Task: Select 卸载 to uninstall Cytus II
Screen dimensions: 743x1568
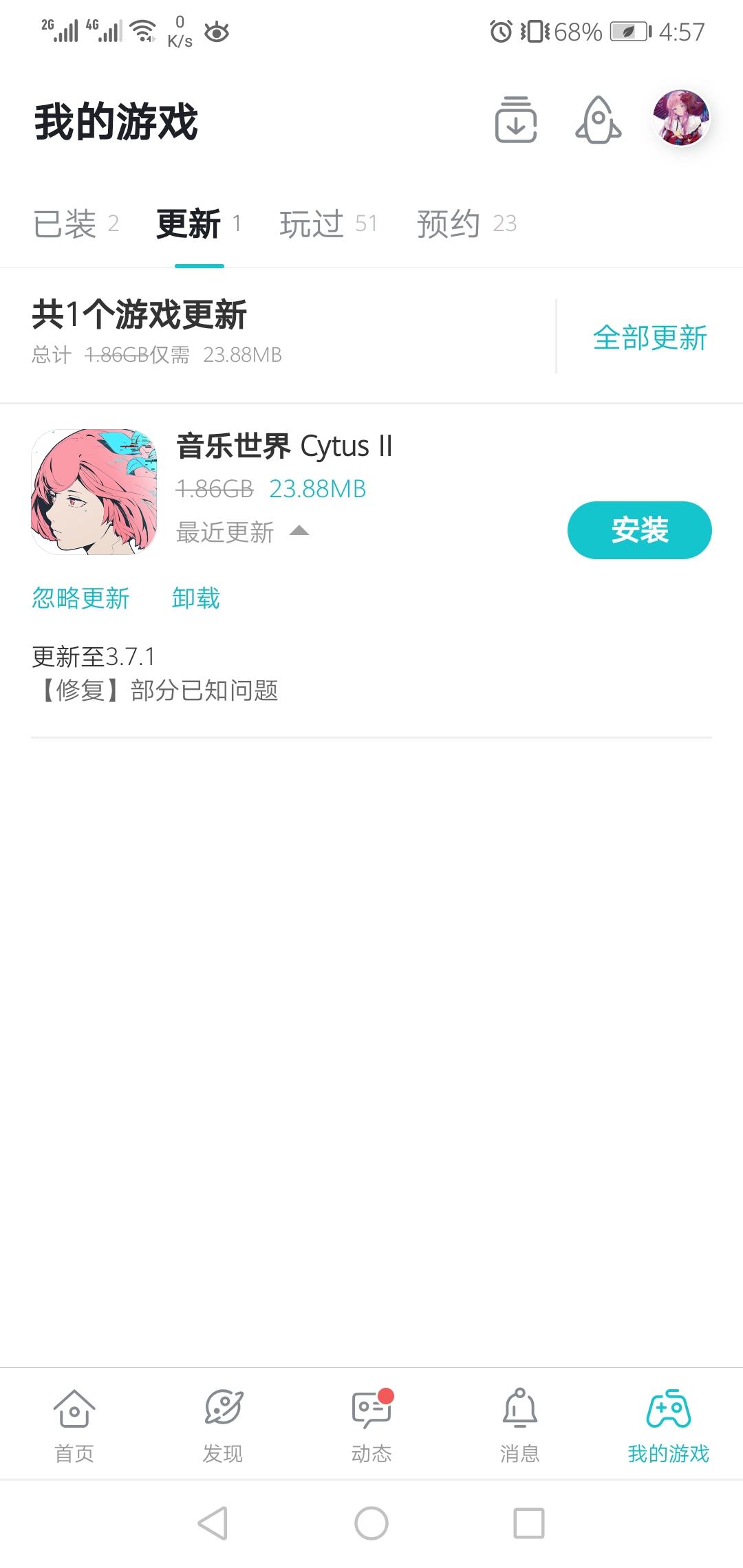Action: 195,598
